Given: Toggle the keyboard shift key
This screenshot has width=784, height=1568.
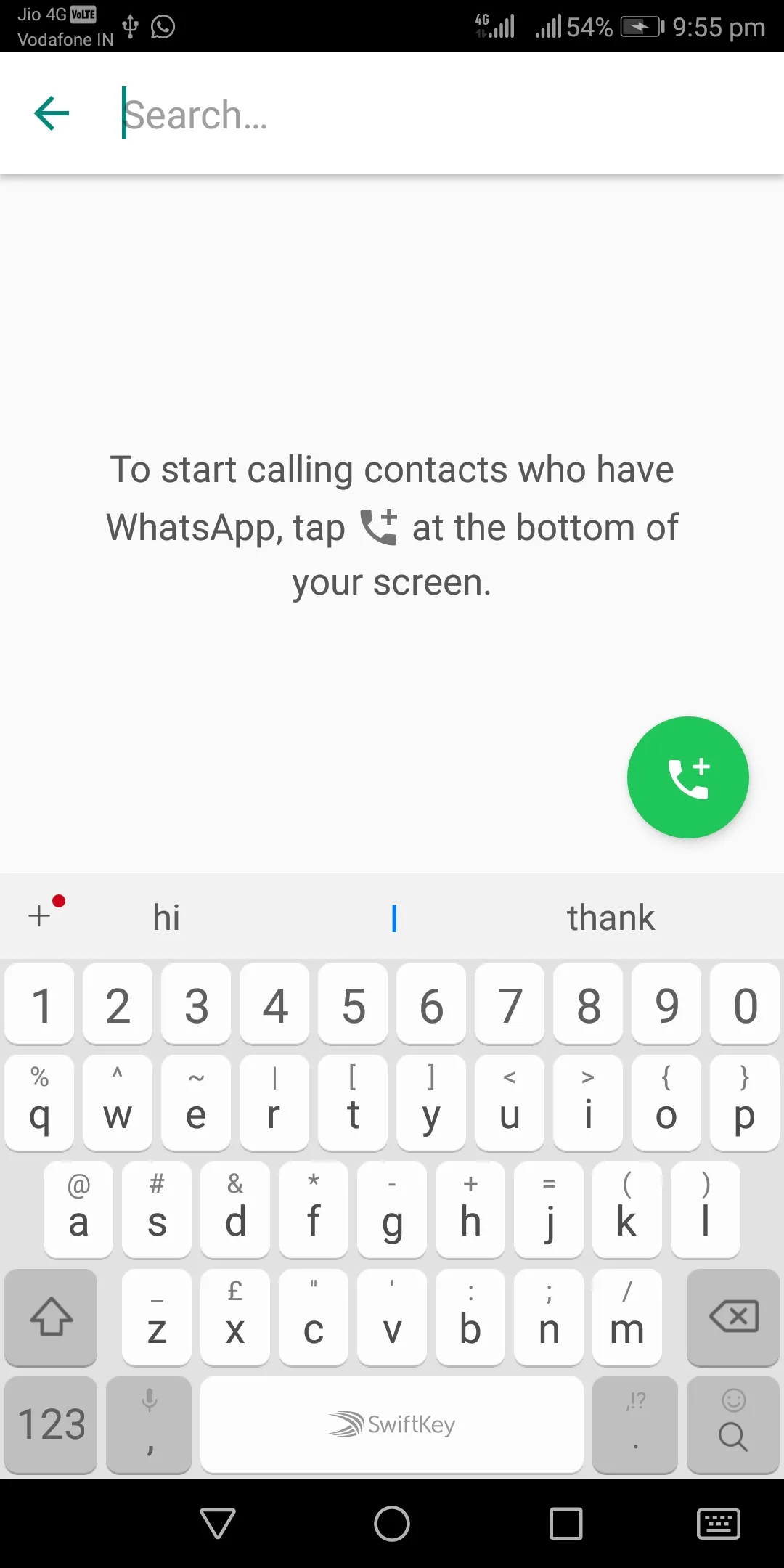Looking at the screenshot, I should [51, 1317].
